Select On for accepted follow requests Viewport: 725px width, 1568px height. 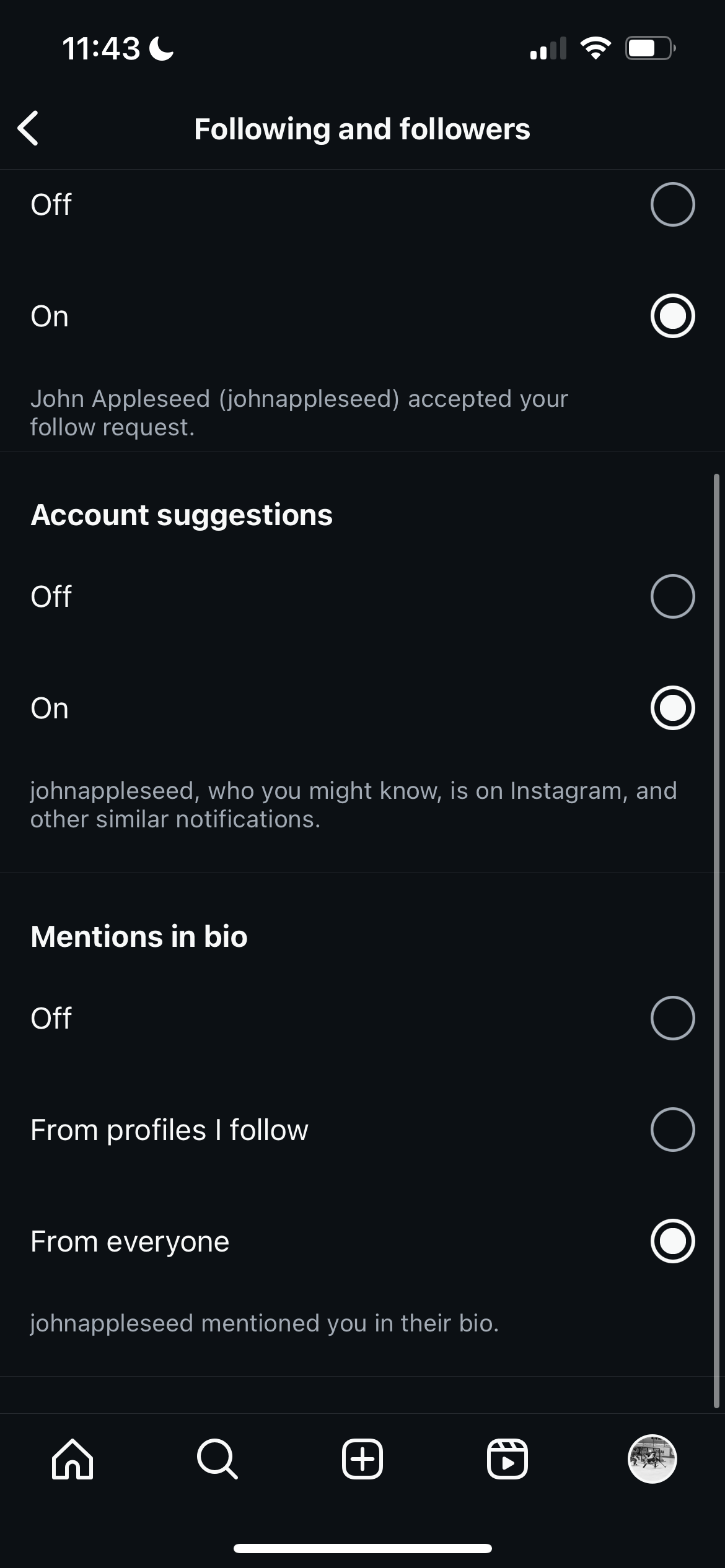coord(672,316)
